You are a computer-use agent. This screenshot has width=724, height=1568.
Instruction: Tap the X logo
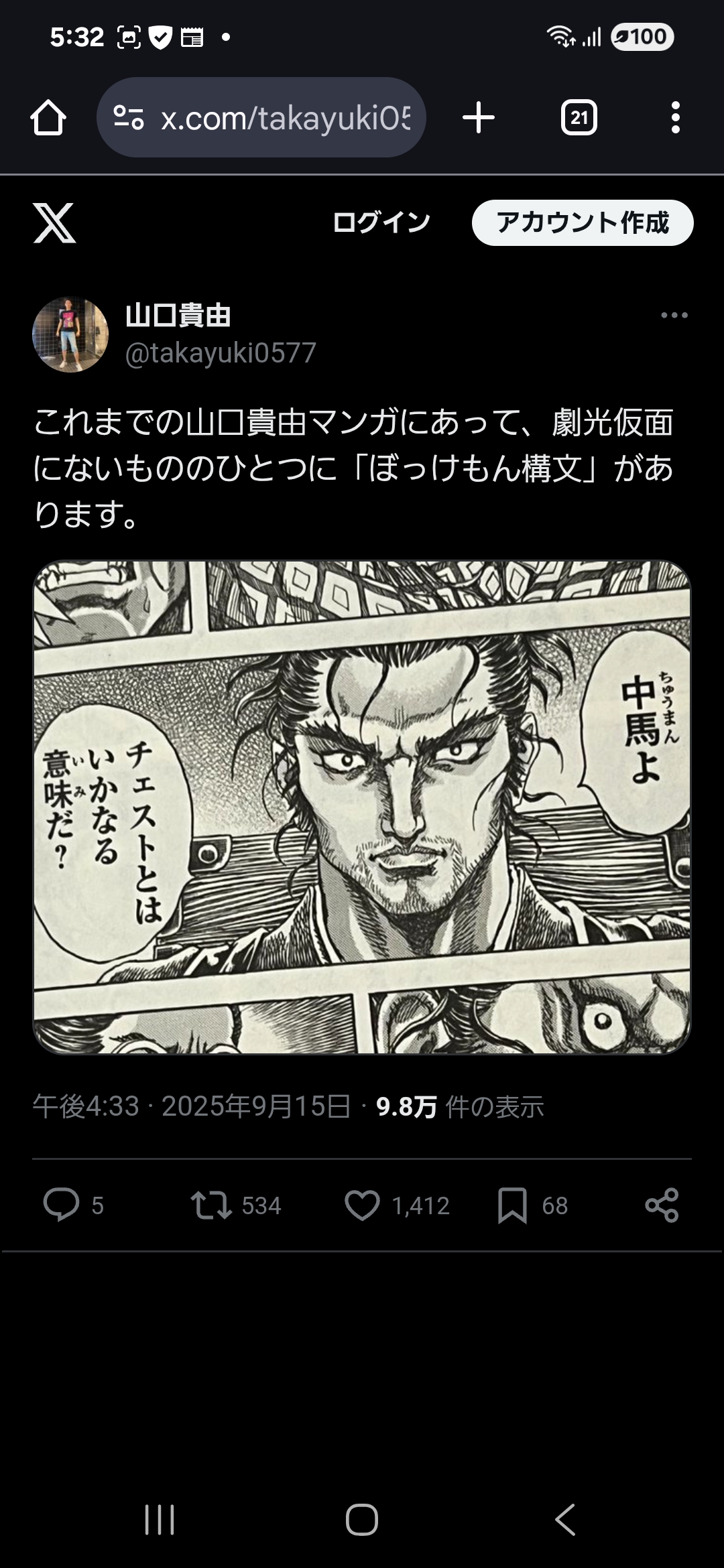click(54, 222)
